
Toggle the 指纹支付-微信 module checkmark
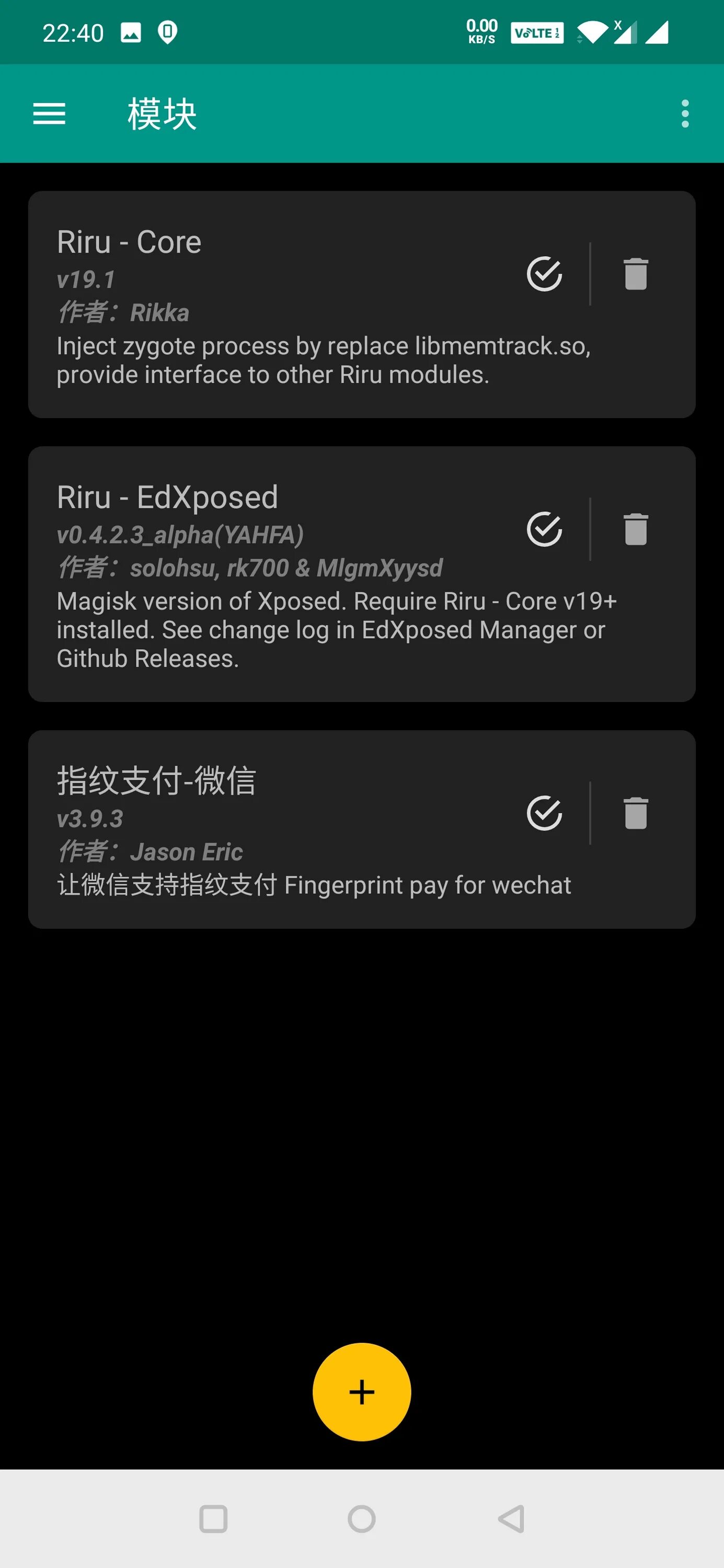click(544, 813)
